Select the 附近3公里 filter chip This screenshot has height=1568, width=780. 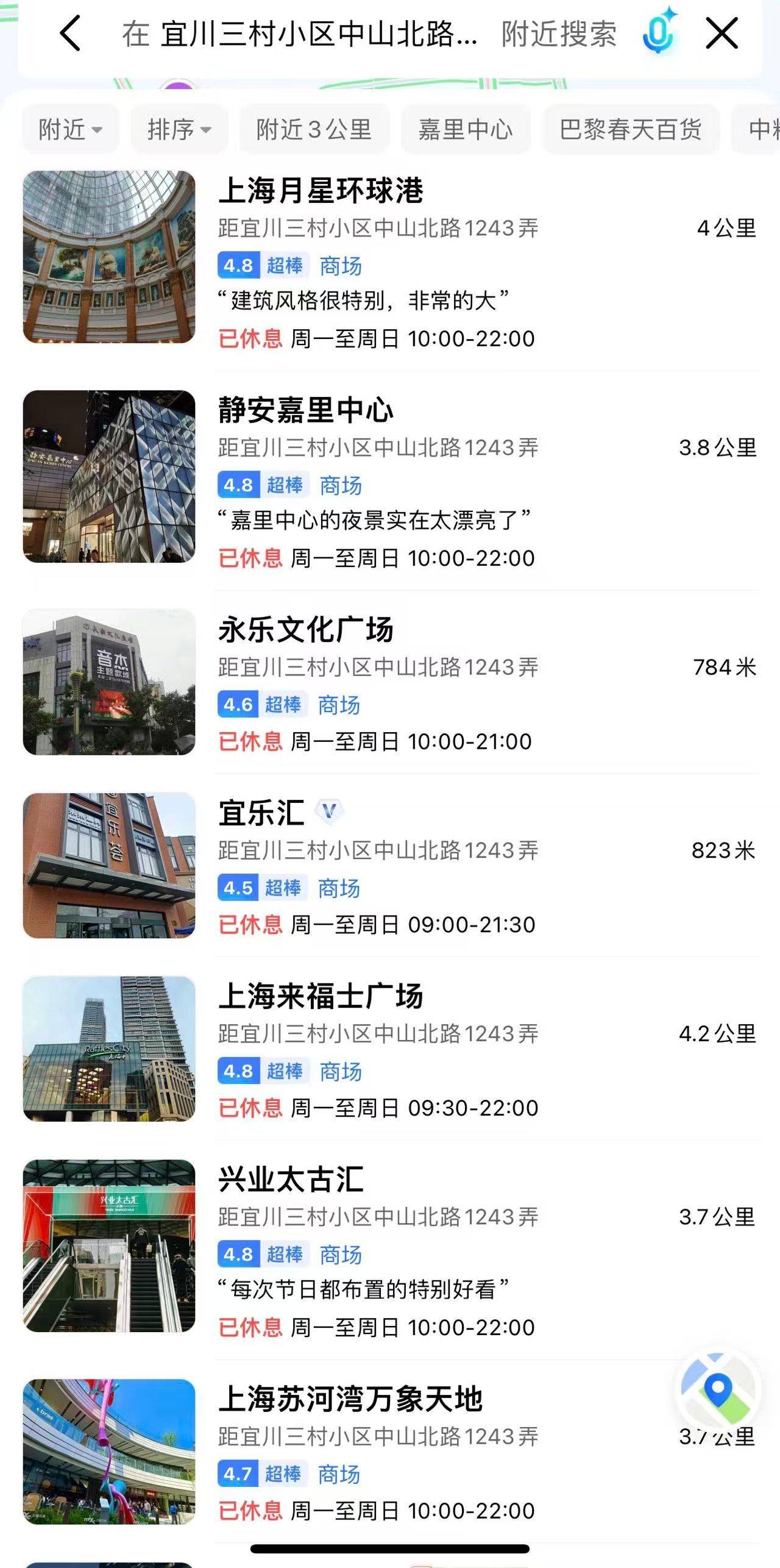pyautogui.click(x=314, y=129)
